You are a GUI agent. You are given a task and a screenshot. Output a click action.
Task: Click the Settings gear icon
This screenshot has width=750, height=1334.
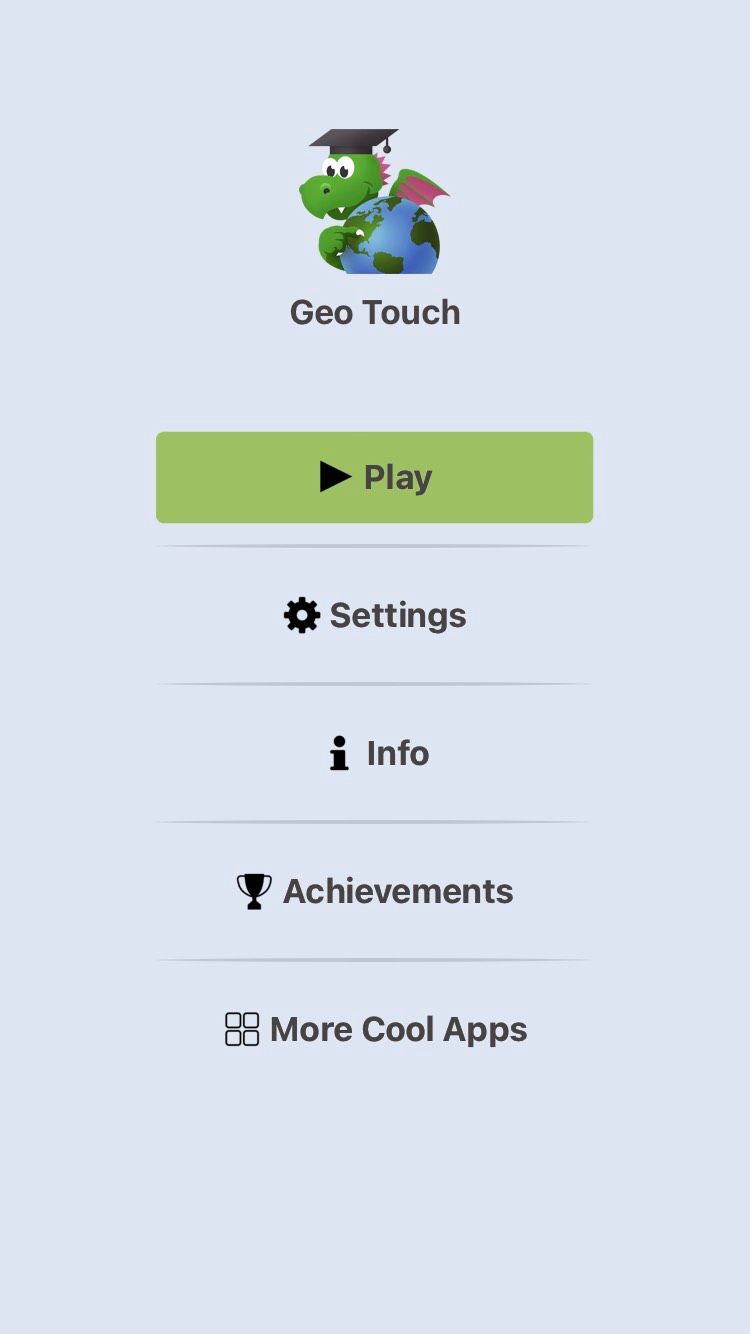coord(302,615)
